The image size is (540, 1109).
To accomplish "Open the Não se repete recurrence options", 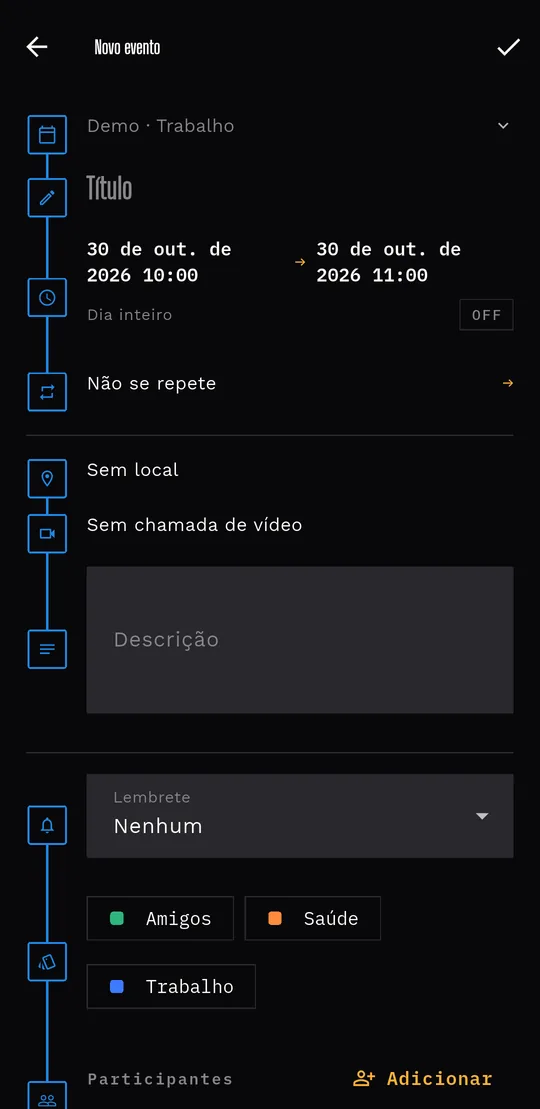I will [300, 383].
